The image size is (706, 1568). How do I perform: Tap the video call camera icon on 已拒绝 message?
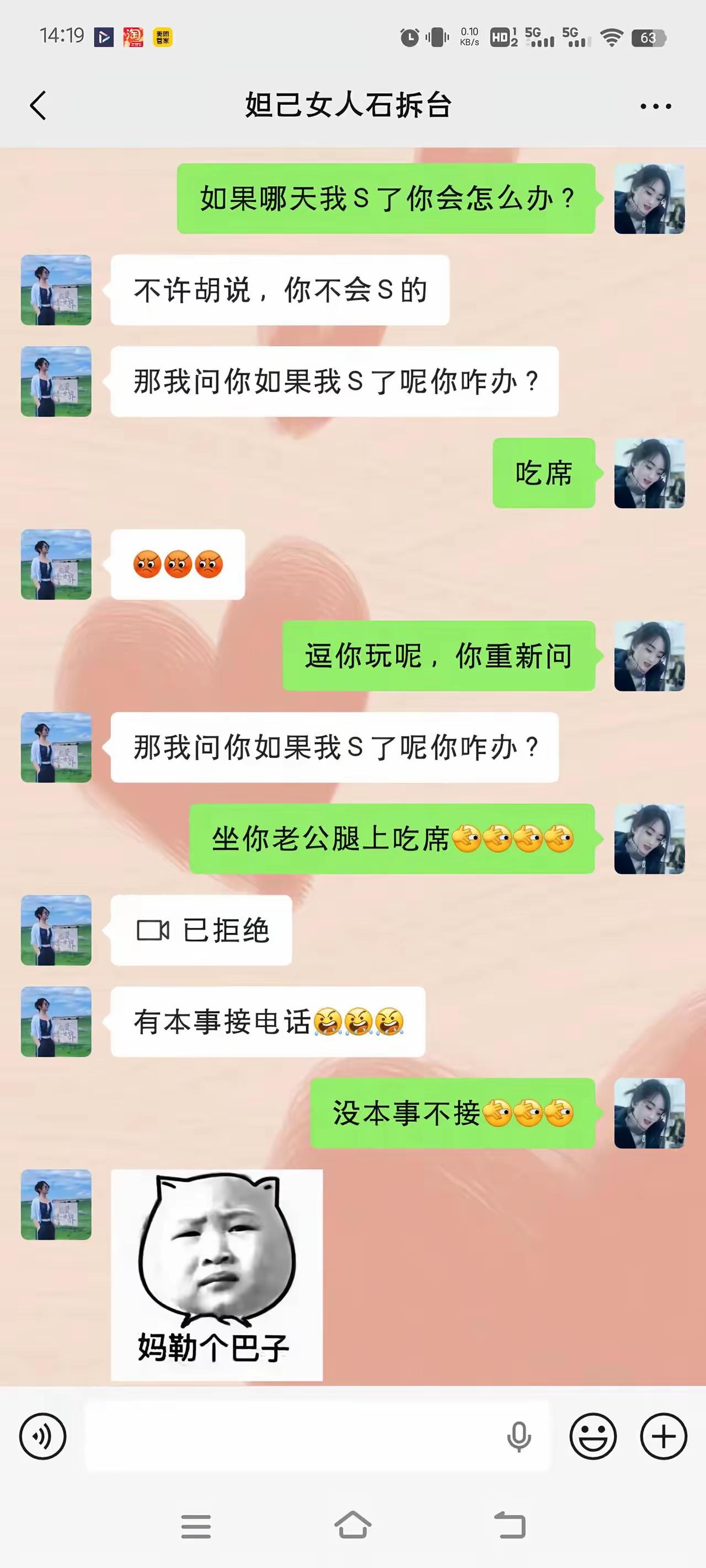point(153,930)
